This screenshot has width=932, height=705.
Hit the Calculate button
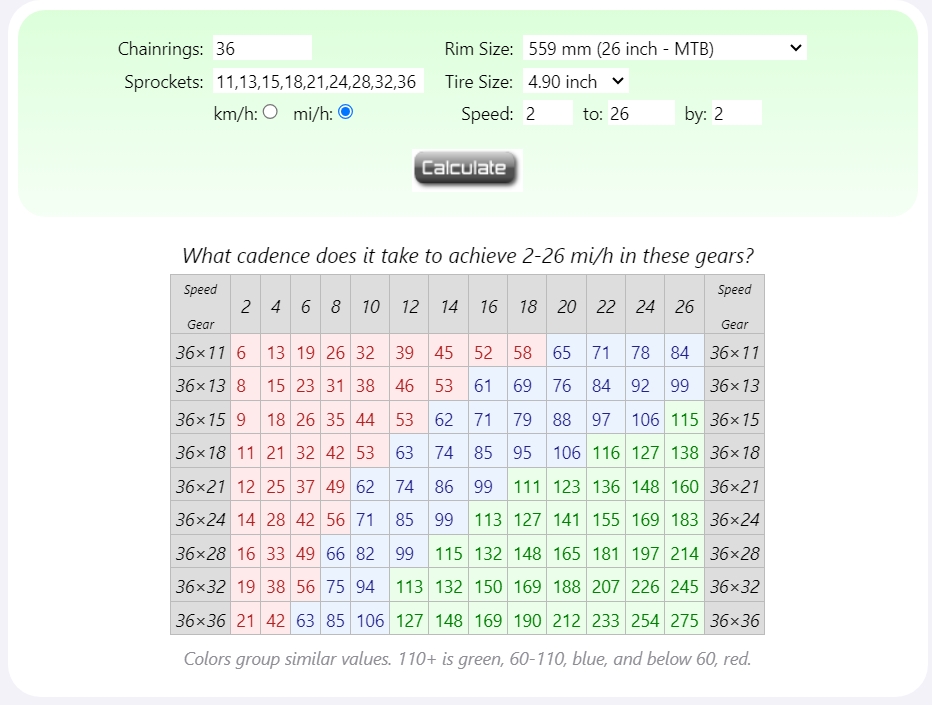point(466,168)
